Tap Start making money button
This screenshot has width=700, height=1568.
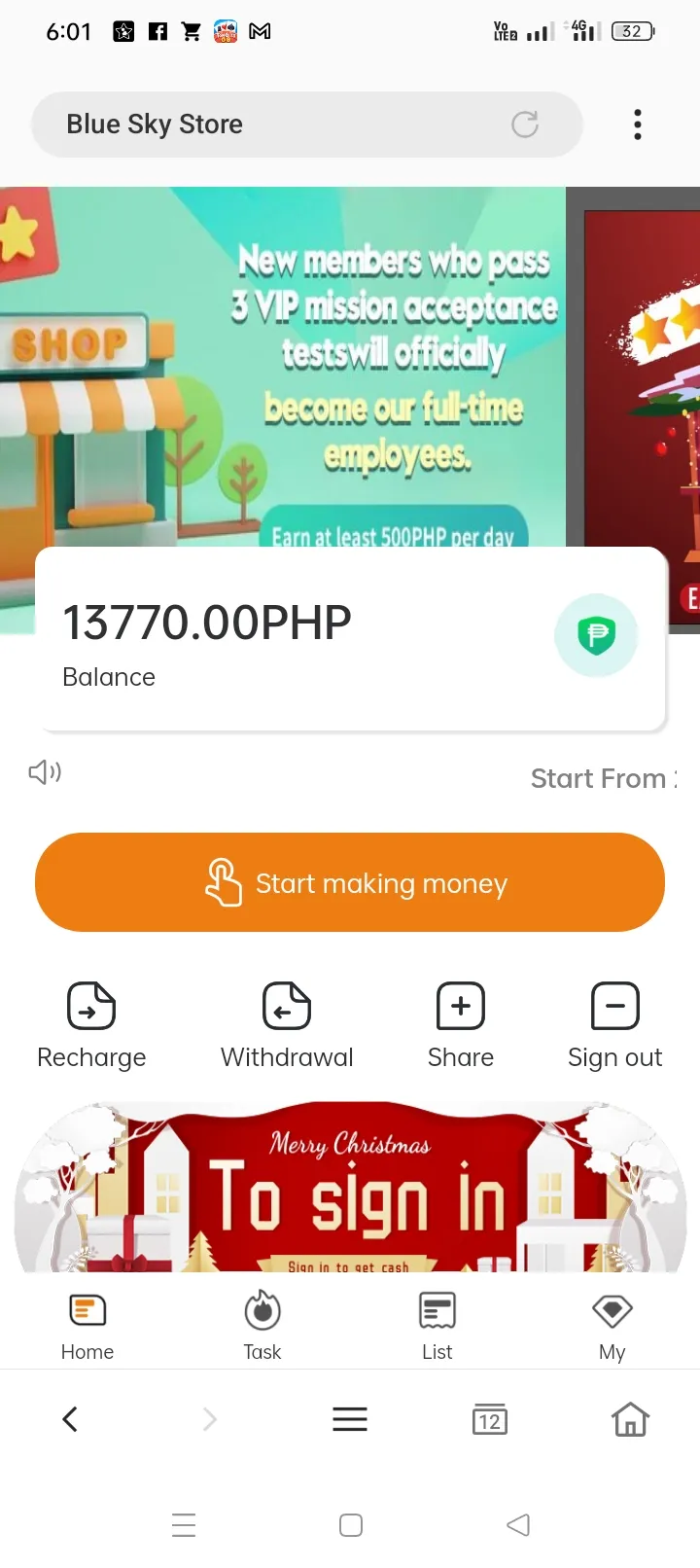tap(350, 882)
